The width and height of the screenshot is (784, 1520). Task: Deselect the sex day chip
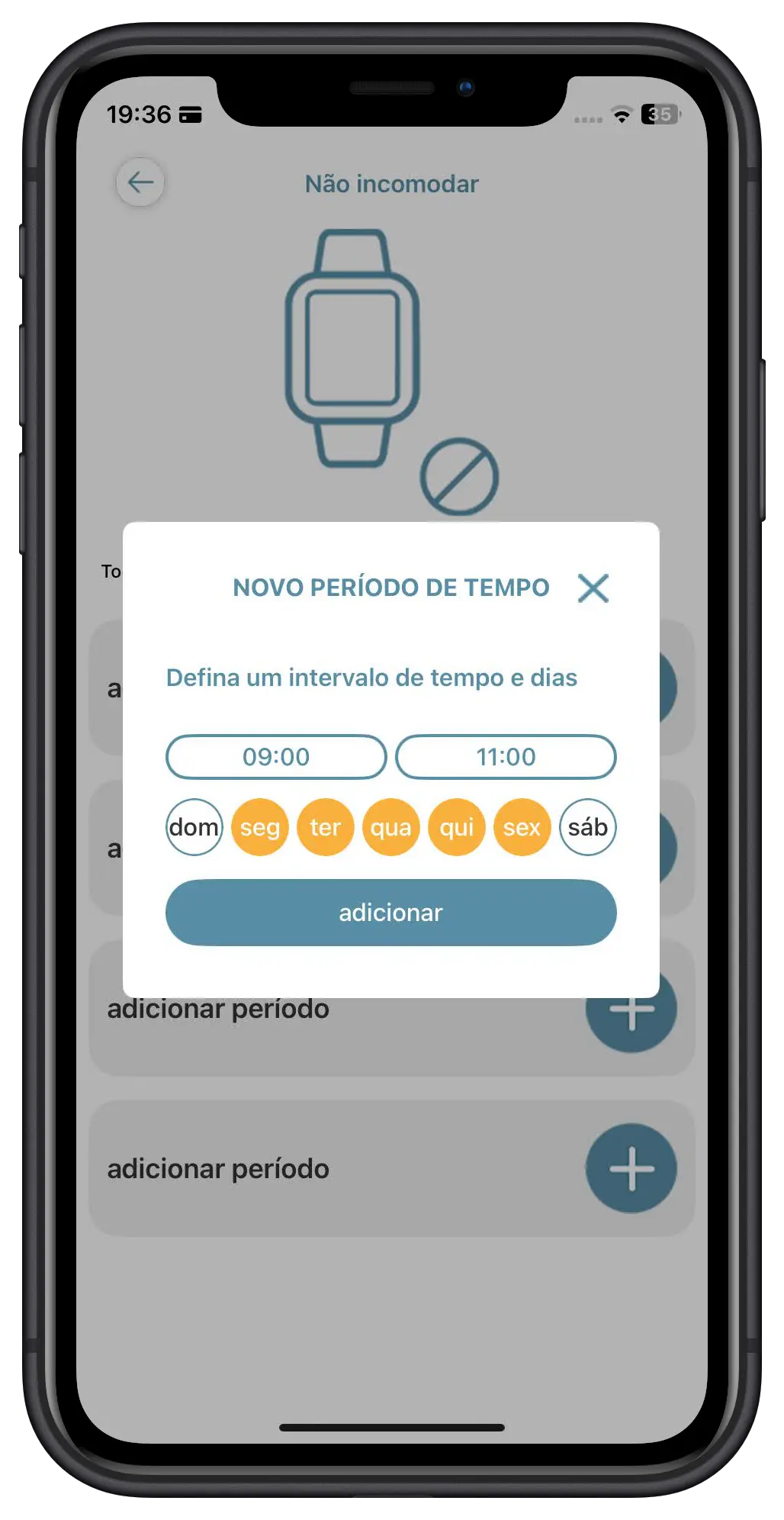[522, 827]
